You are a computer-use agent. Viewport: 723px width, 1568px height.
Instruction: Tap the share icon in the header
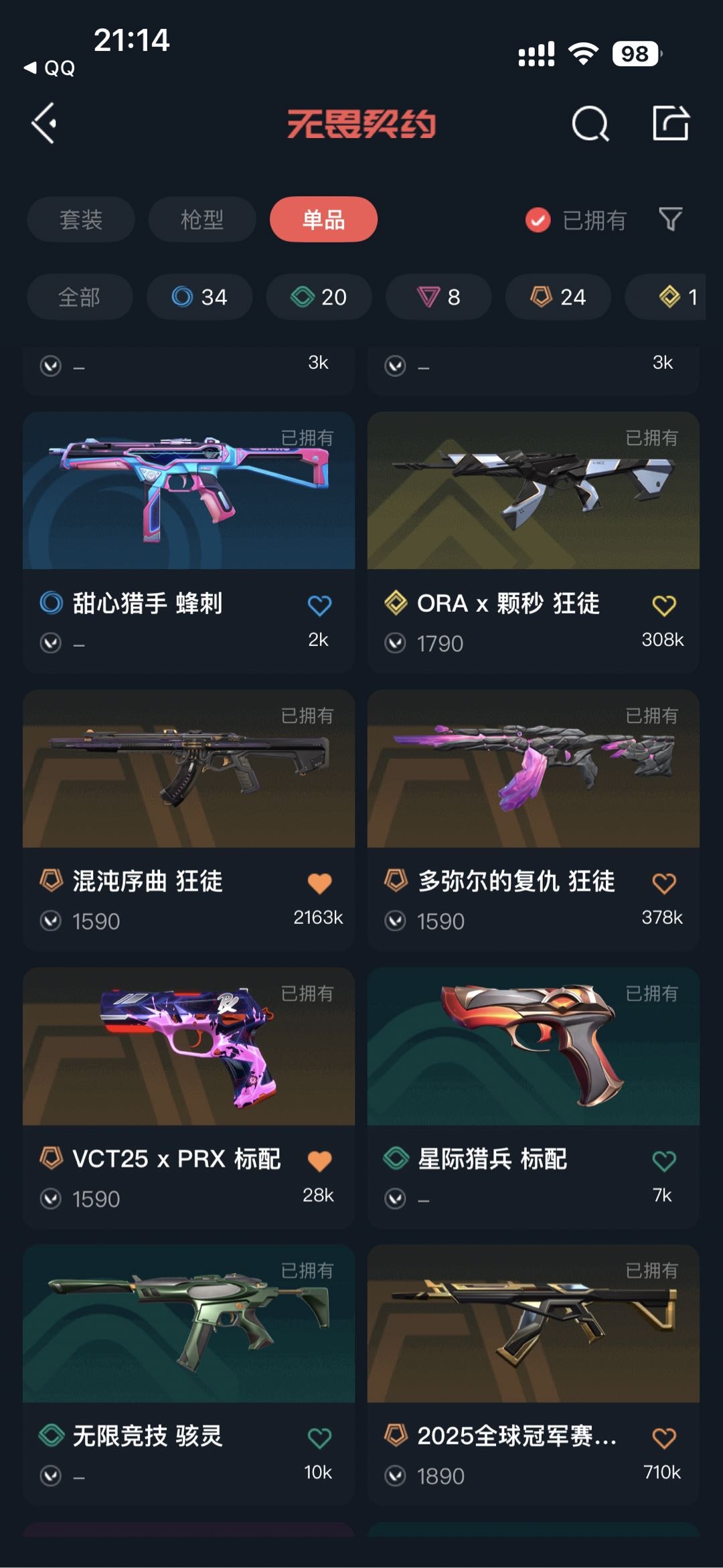click(x=671, y=123)
